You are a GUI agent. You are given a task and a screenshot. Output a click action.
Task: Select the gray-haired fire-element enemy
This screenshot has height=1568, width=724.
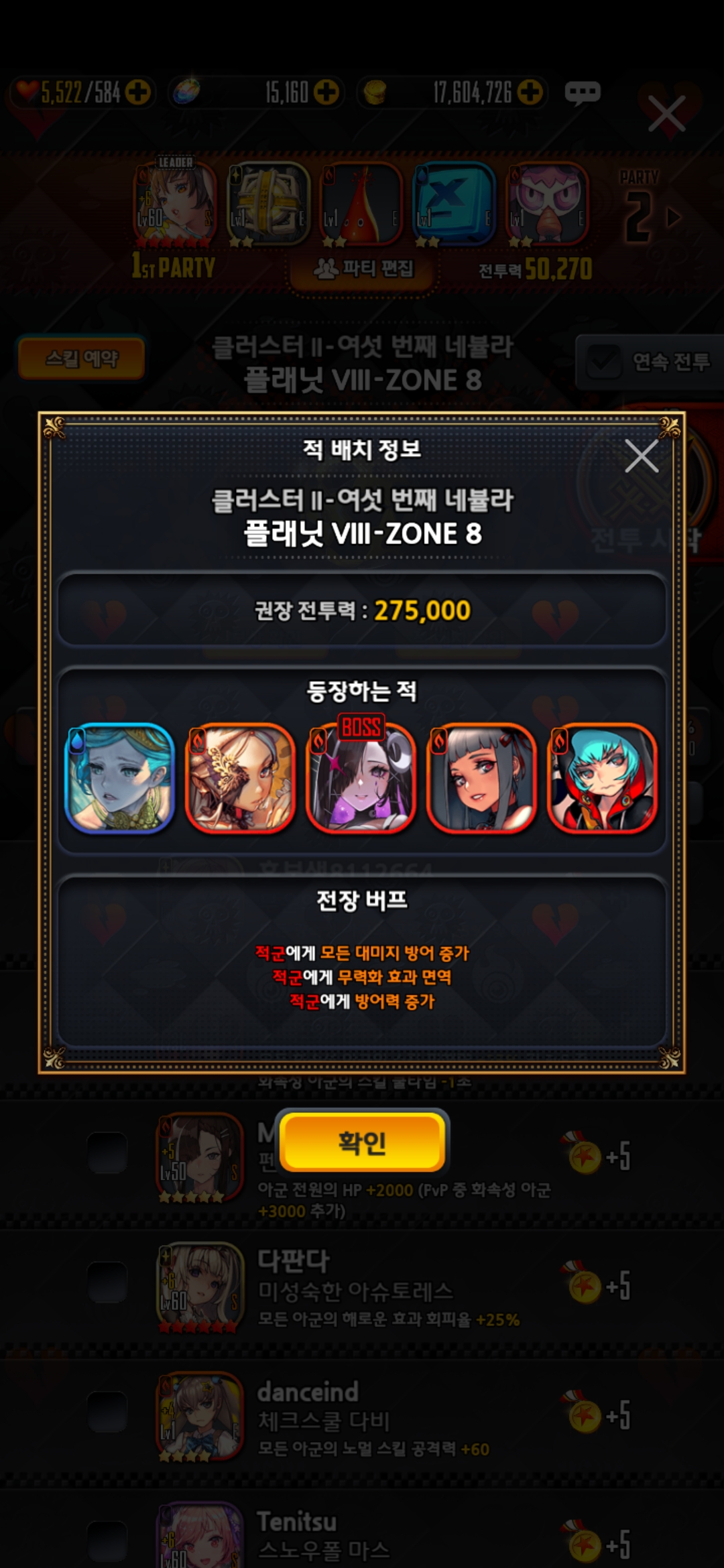[482, 779]
